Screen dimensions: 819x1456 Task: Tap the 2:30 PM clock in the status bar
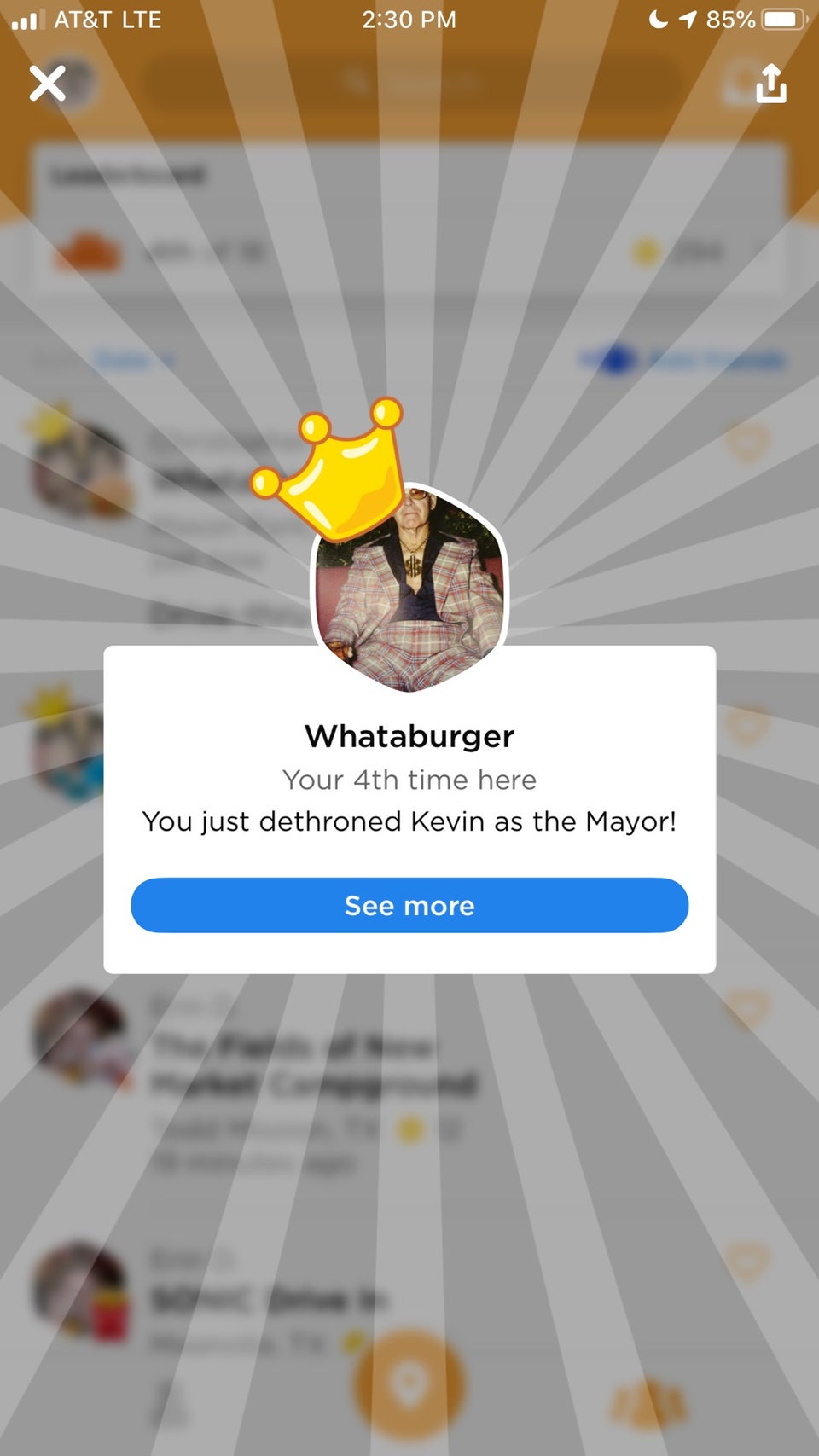[409, 20]
